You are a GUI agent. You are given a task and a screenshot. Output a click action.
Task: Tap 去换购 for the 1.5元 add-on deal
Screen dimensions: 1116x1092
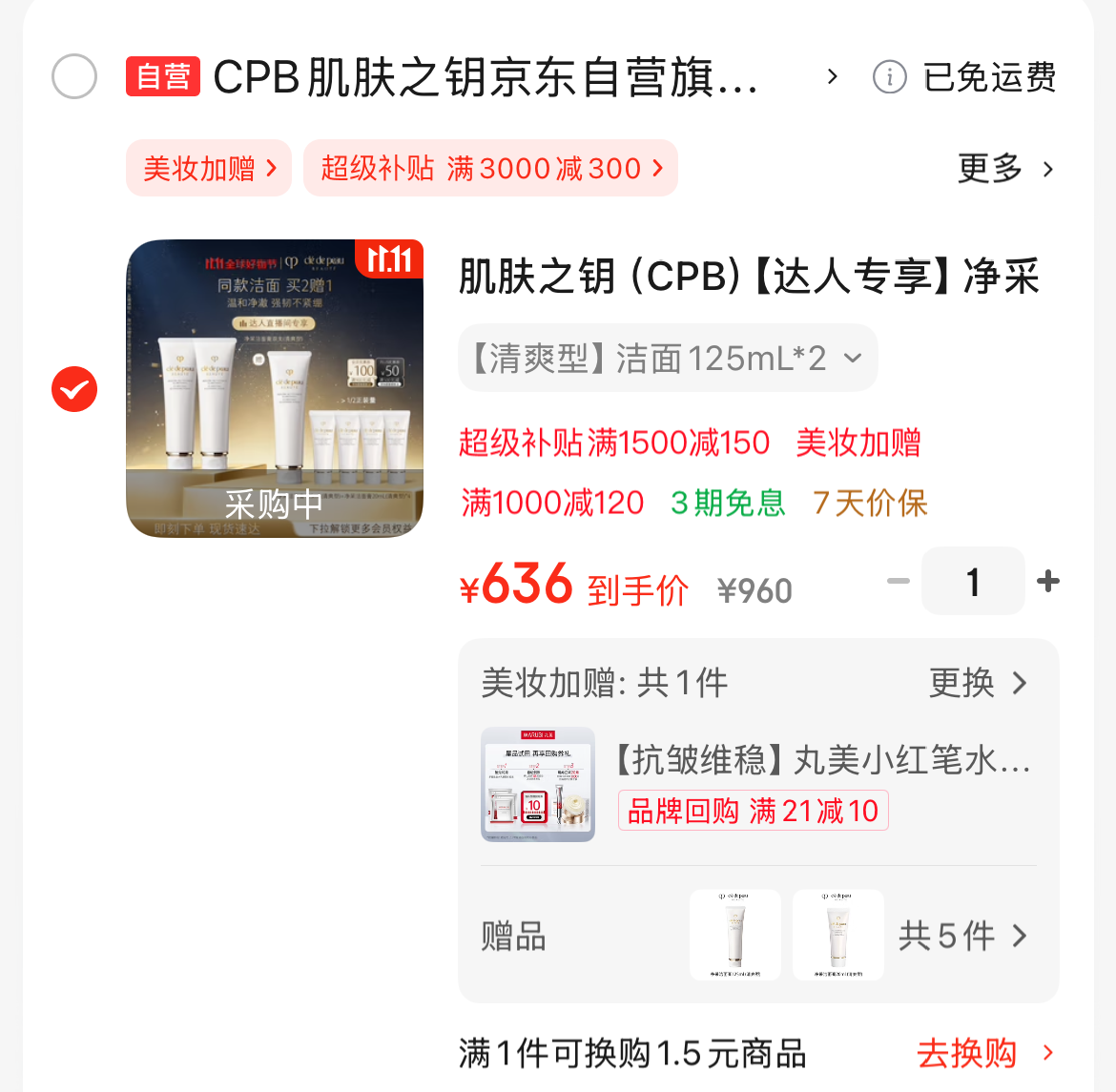tap(984, 1053)
